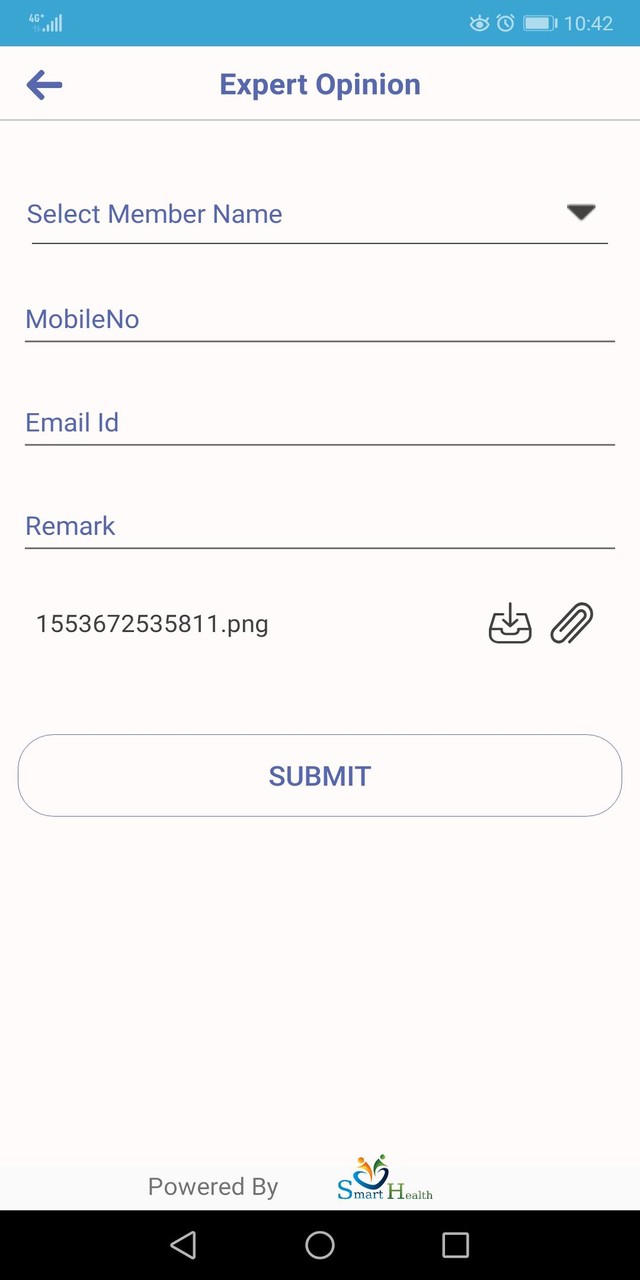This screenshot has height=1280, width=640.
Task: Return to the home screen
Action: click(320, 1245)
